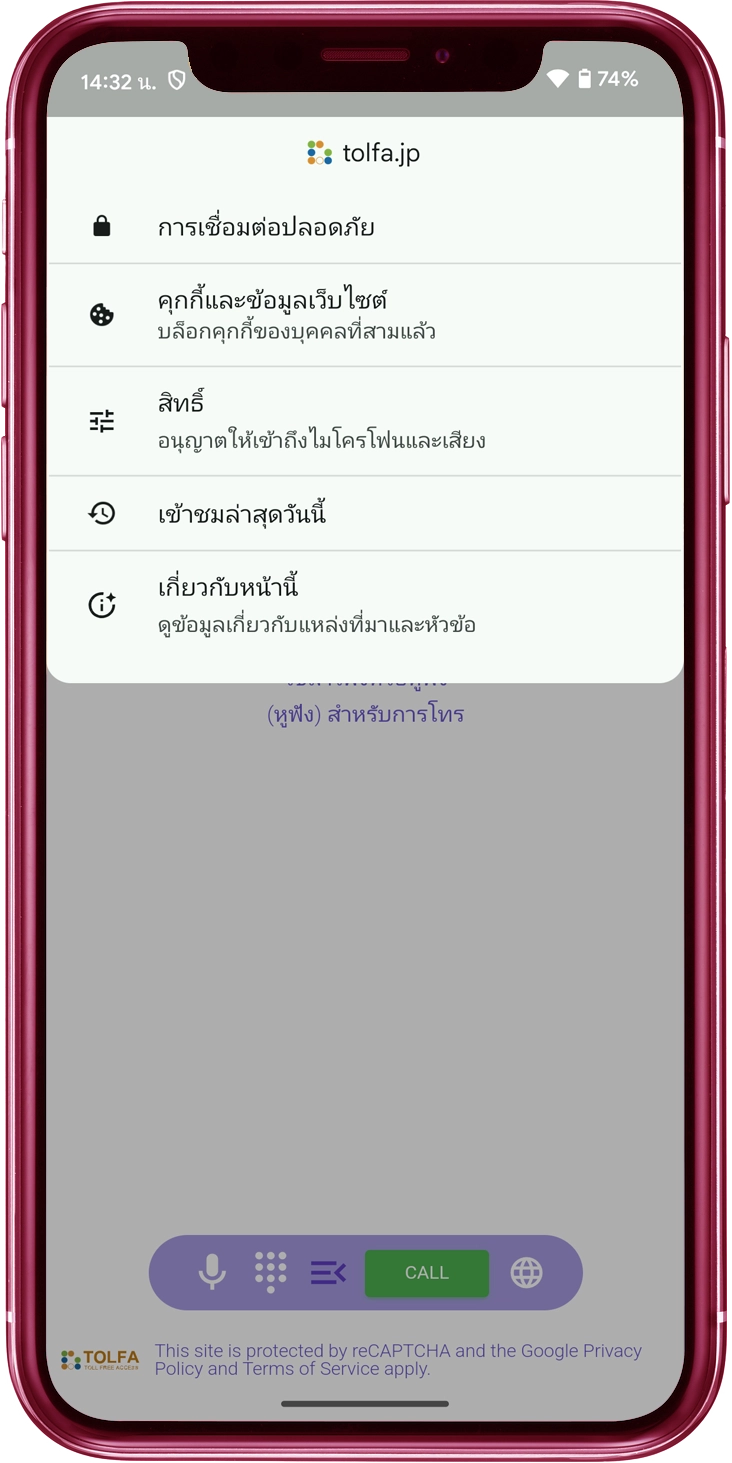
Task: Open สิทธิ์ permissions row
Action: click(x=365, y=421)
